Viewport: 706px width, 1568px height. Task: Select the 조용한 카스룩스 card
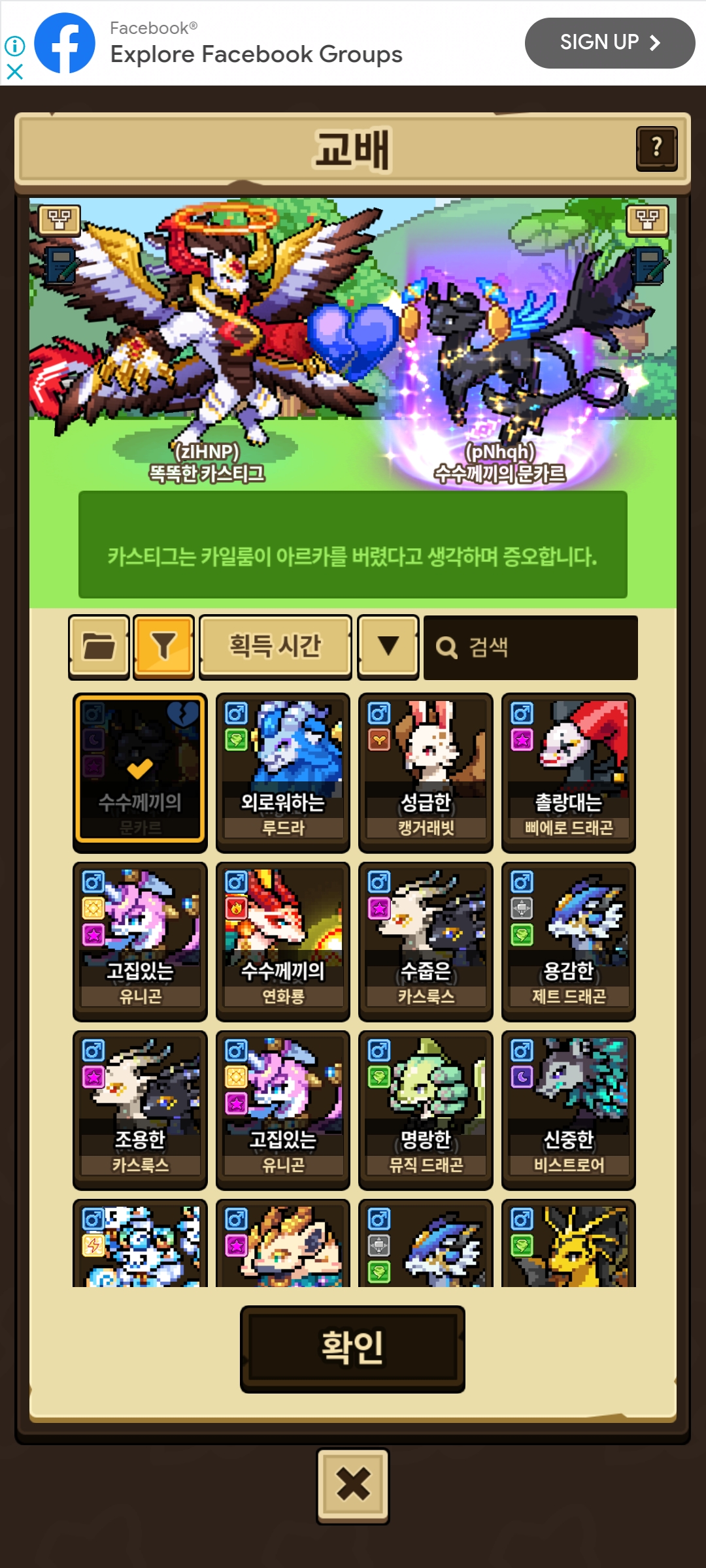140,1109
